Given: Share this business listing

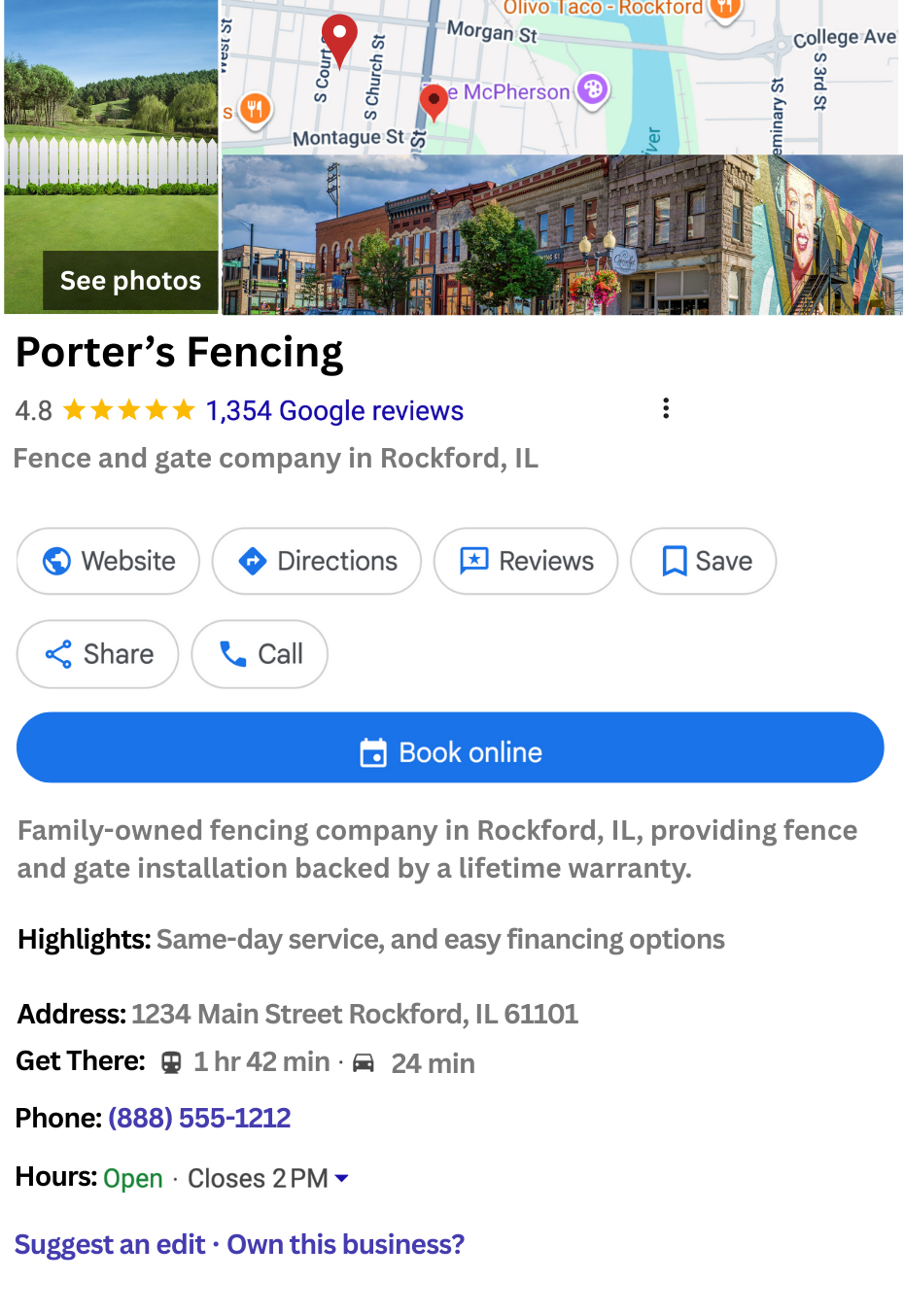Looking at the screenshot, I should (x=98, y=654).
